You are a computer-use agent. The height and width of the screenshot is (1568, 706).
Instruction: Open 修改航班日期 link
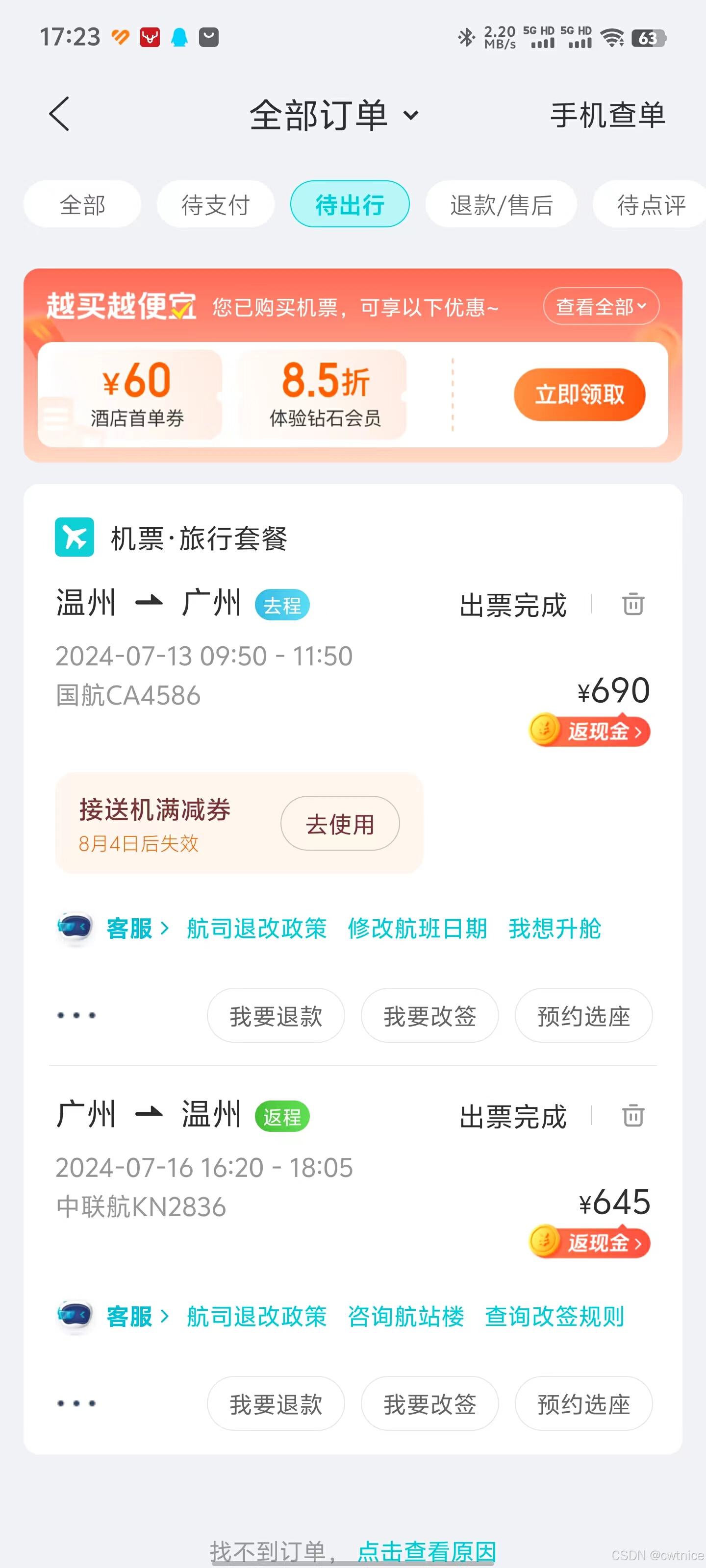[417, 928]
